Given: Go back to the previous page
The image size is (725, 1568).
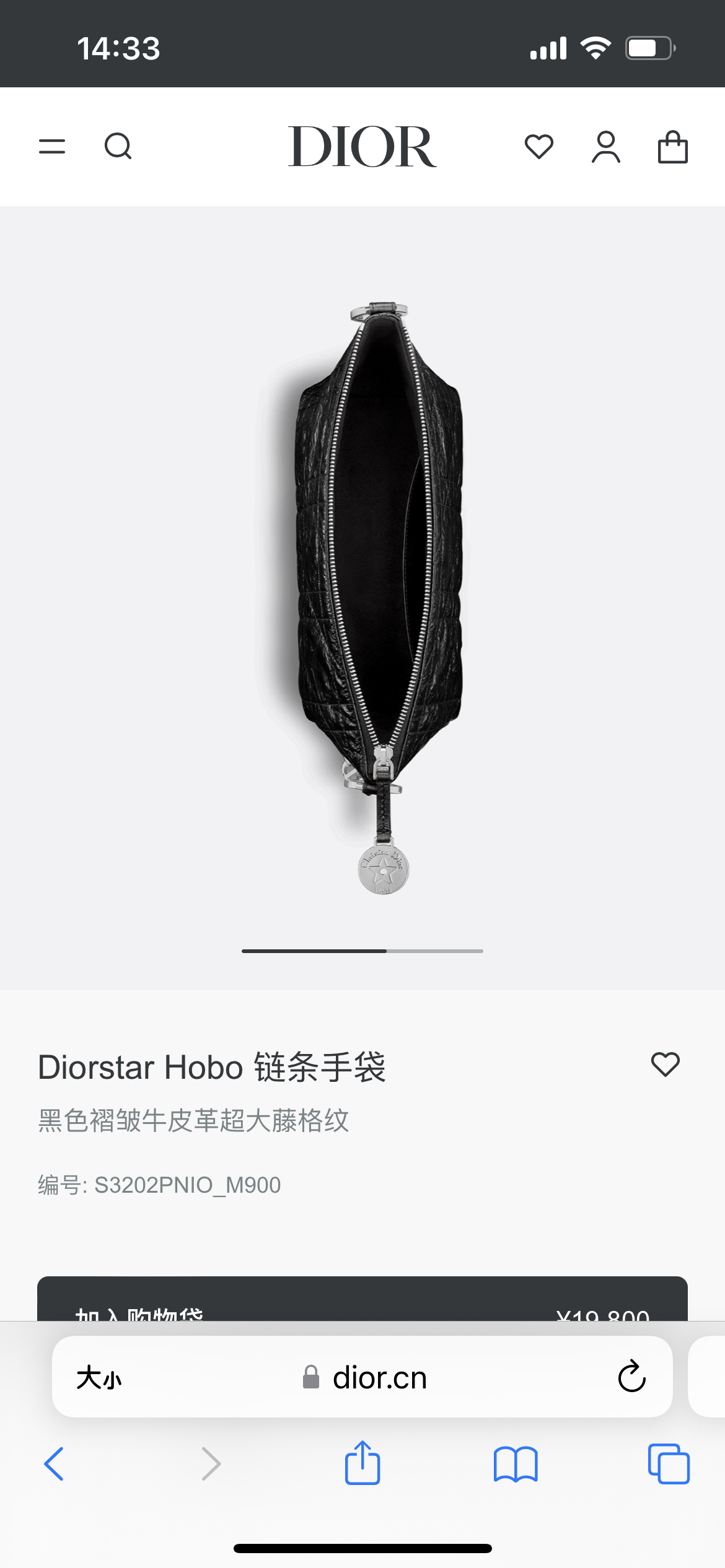Looking at the screenshot, I should [55, 1464].
